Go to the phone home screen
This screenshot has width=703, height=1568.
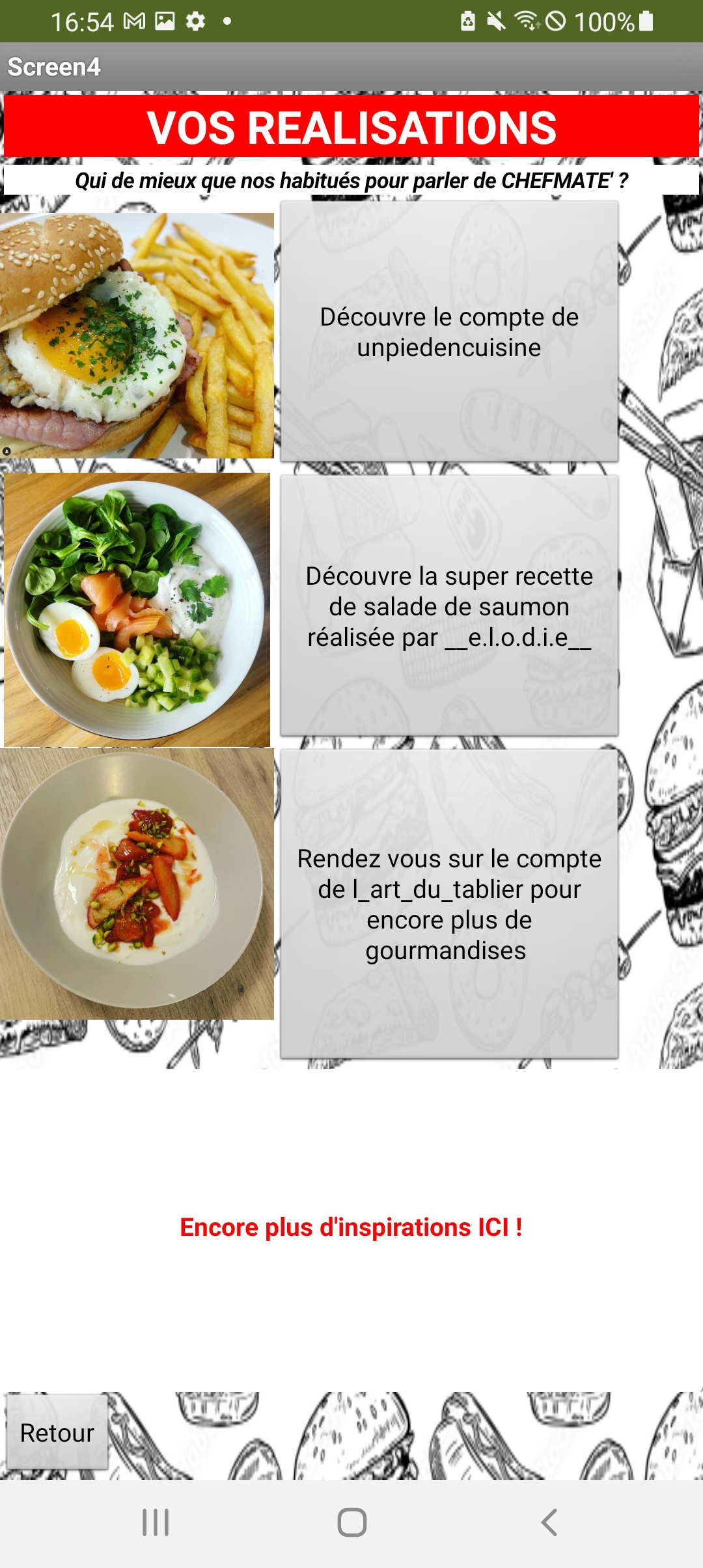[x=351, y=1522]
